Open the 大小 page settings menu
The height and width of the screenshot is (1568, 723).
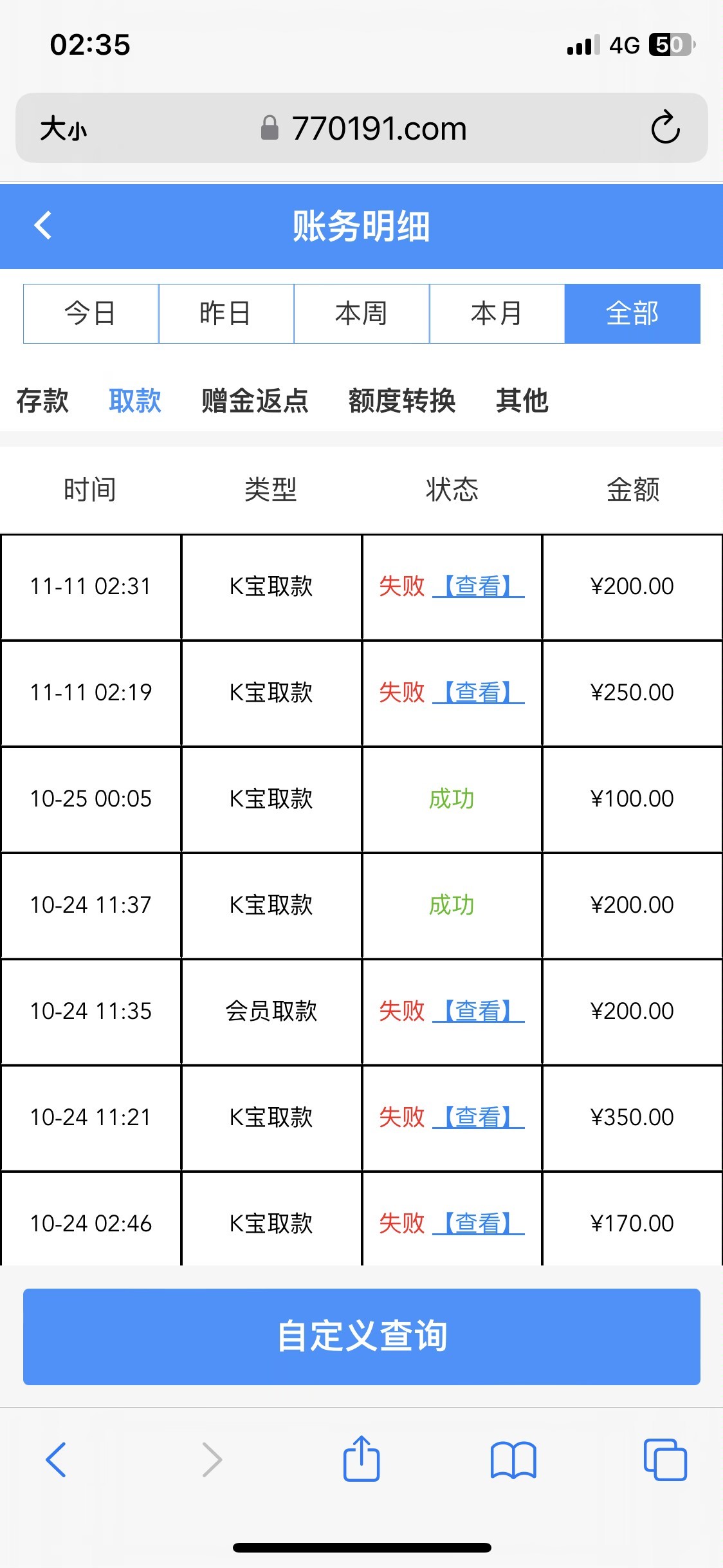[x=63, y=128]
